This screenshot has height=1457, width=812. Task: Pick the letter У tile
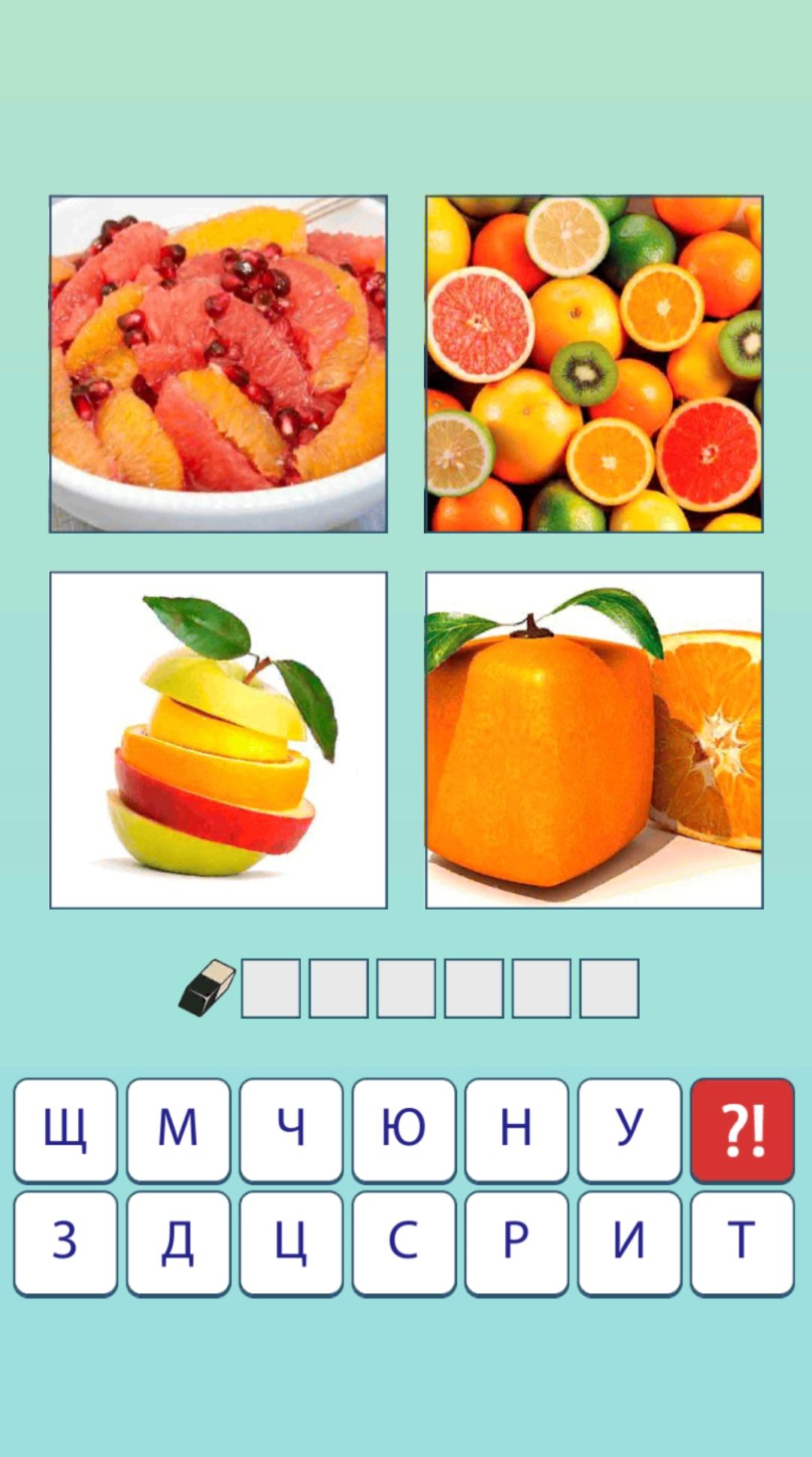click(629, 1130)
